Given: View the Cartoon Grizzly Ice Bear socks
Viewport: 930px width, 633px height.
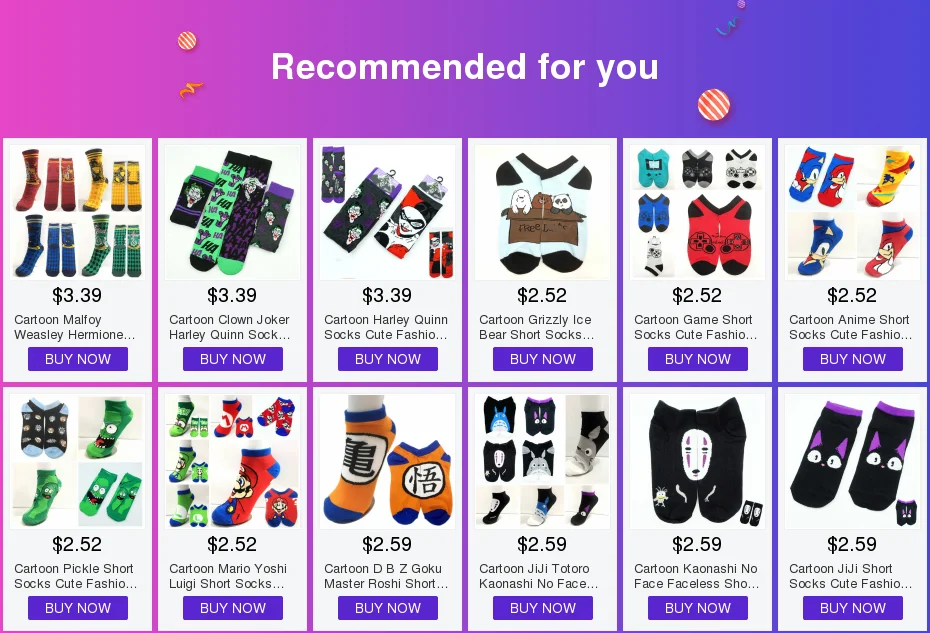Looking at the screenshot, I should 542,260.
